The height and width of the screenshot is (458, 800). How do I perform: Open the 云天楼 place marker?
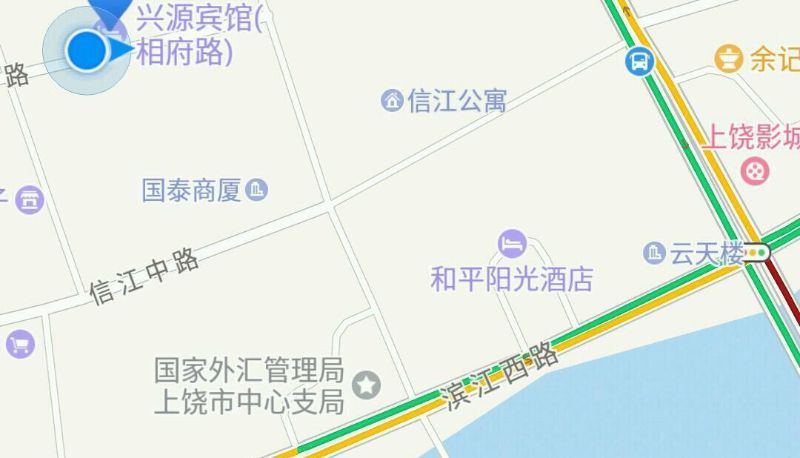point(655,252)
